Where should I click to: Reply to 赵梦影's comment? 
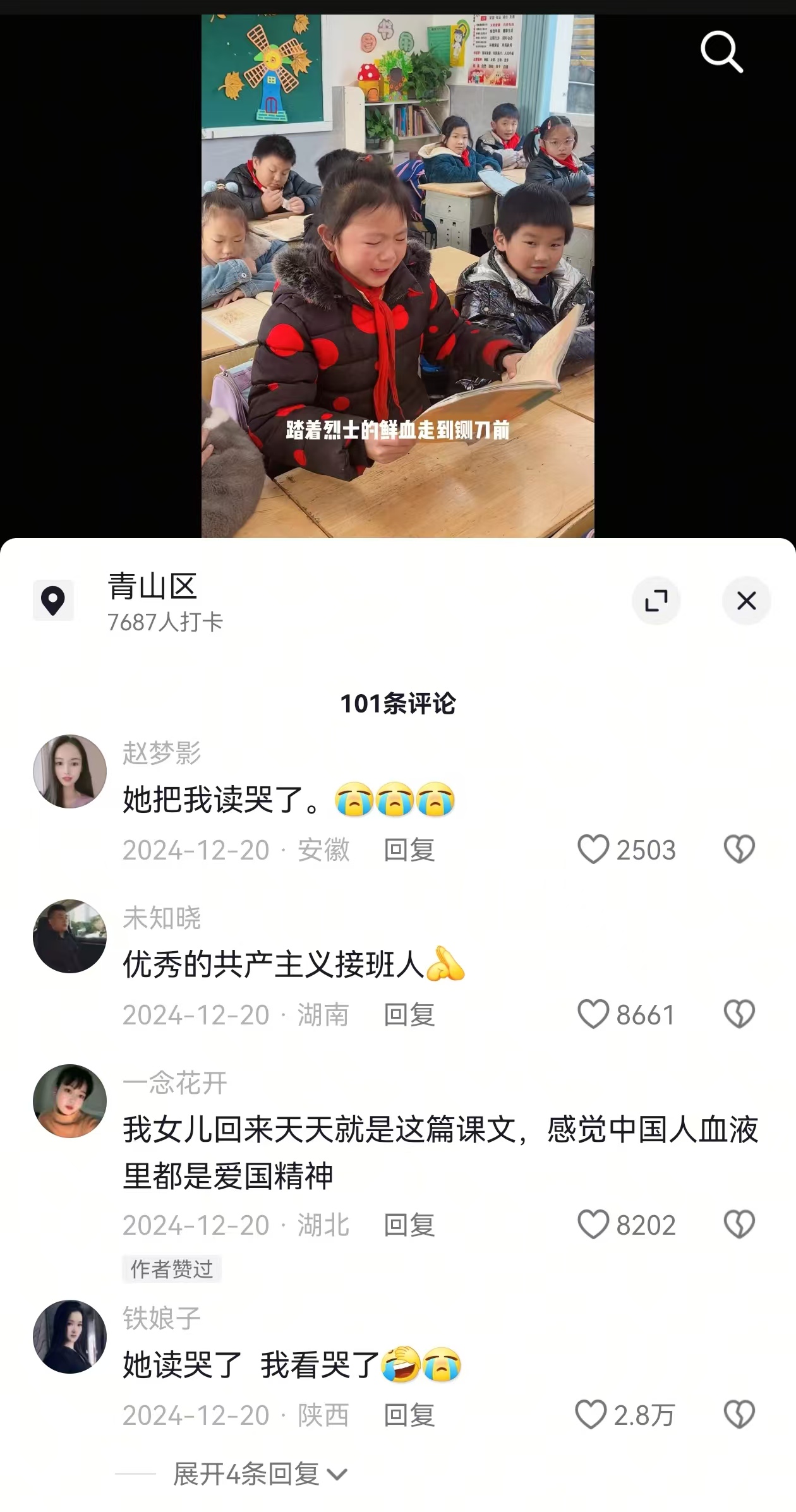(409, 850)
